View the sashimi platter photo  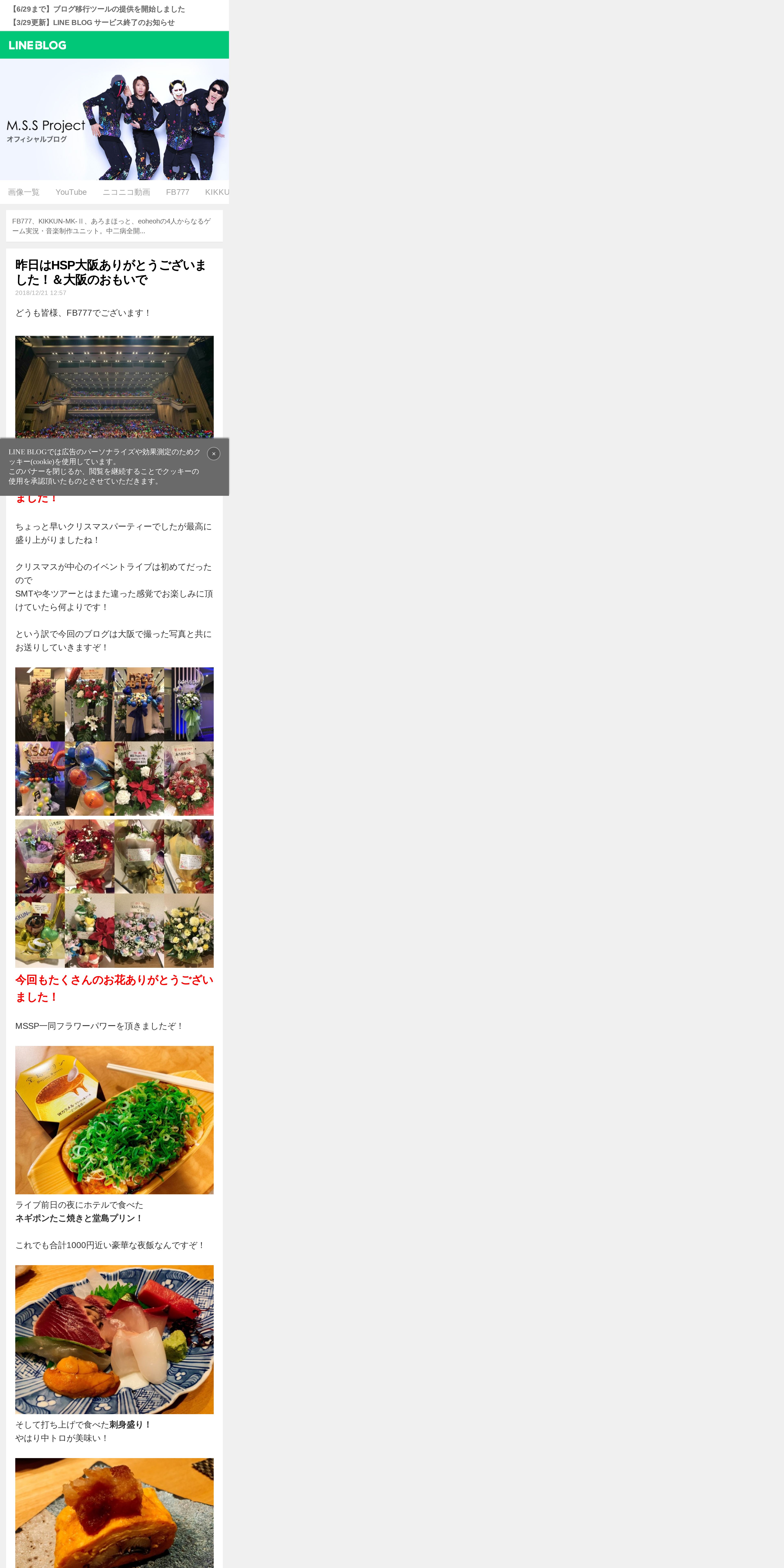114,1340
